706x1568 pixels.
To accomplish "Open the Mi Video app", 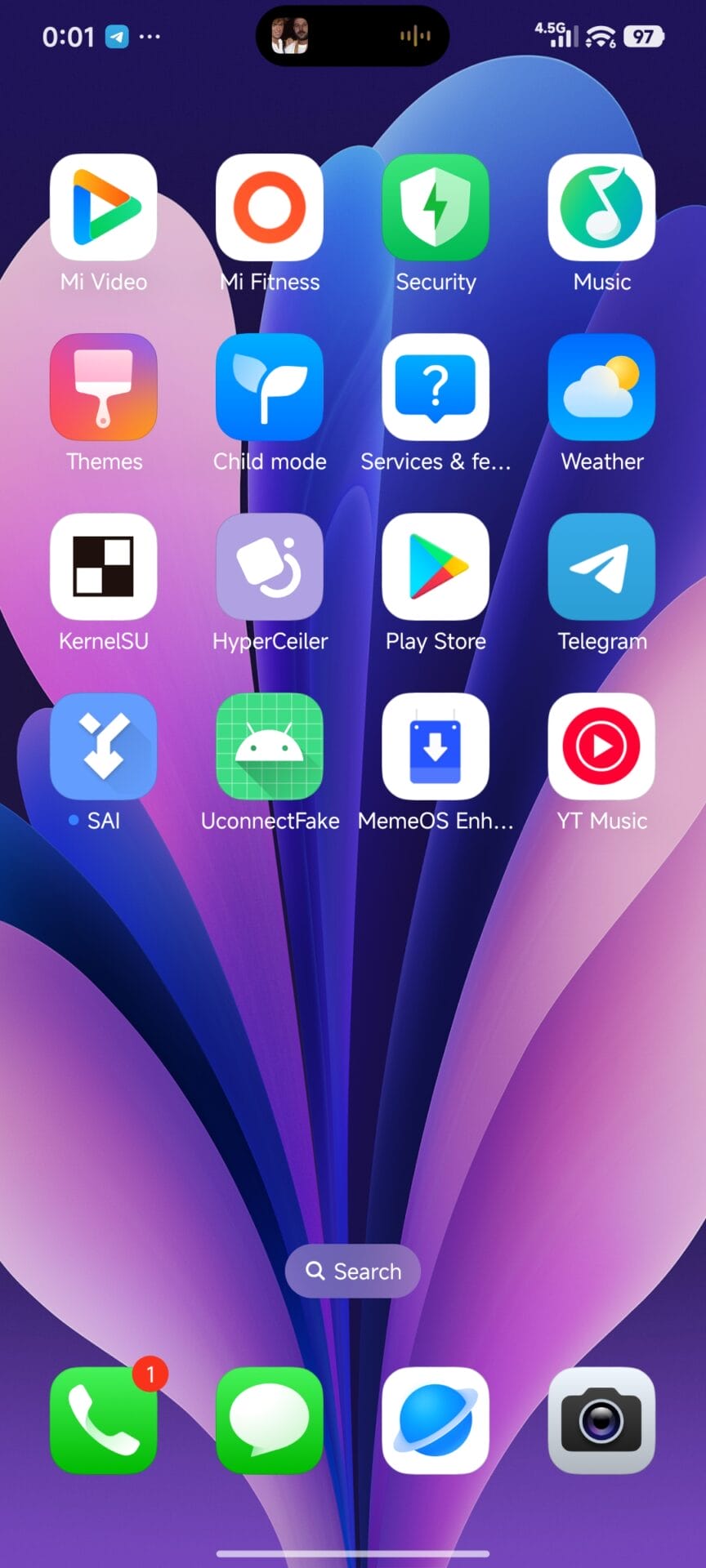I will (104, 207).
